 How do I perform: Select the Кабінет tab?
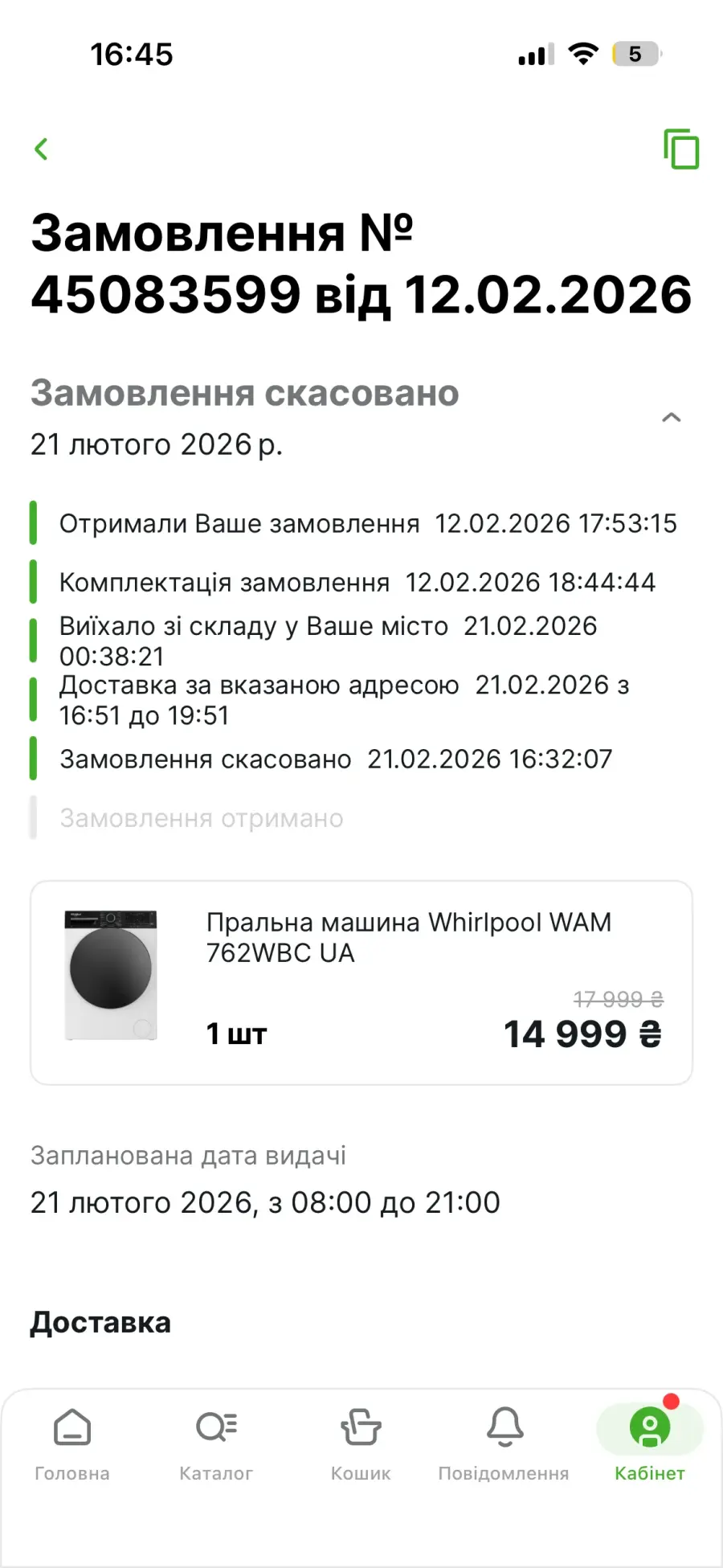click(649, 1443)
